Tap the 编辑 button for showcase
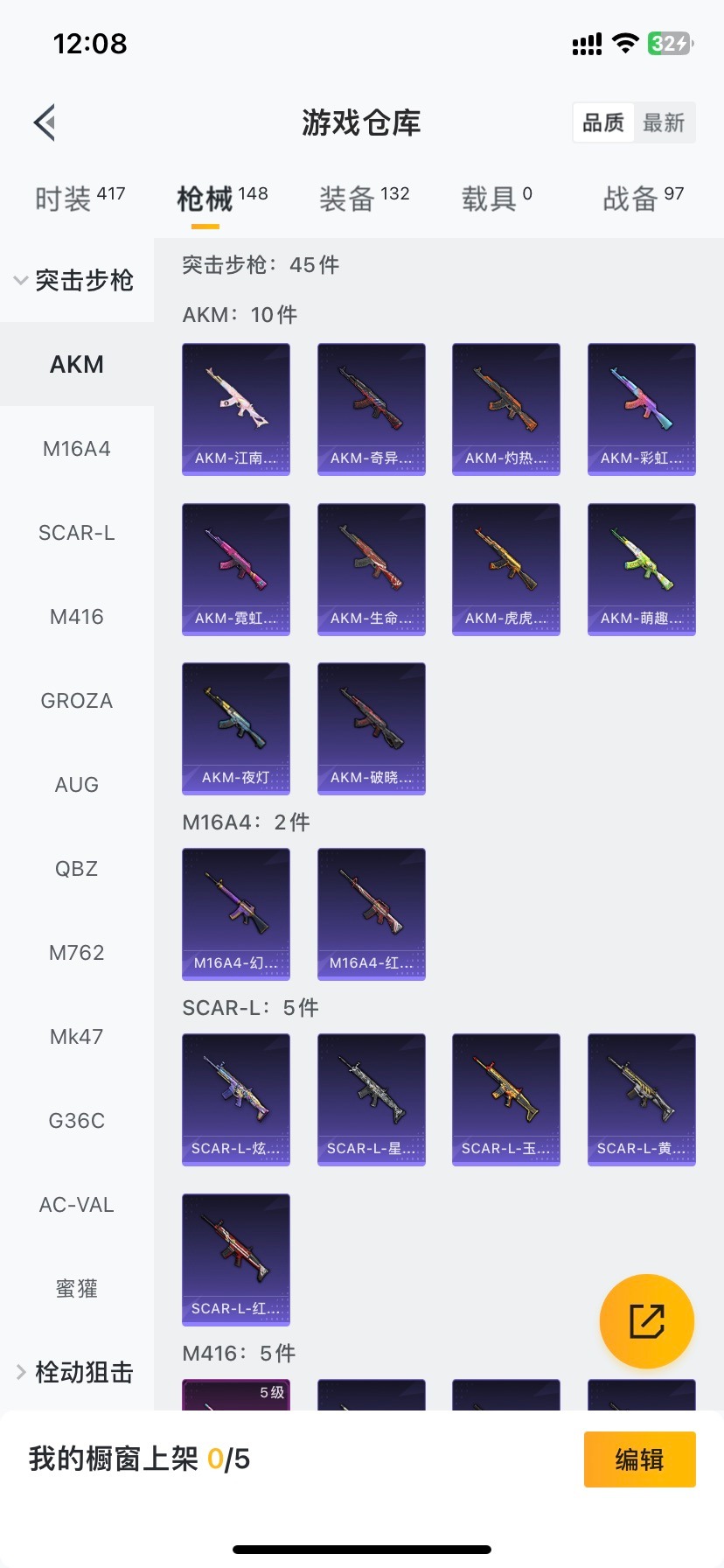The height and width of the screenshot is (1568, 724). pyautogui.click(x=639, y=1459)
